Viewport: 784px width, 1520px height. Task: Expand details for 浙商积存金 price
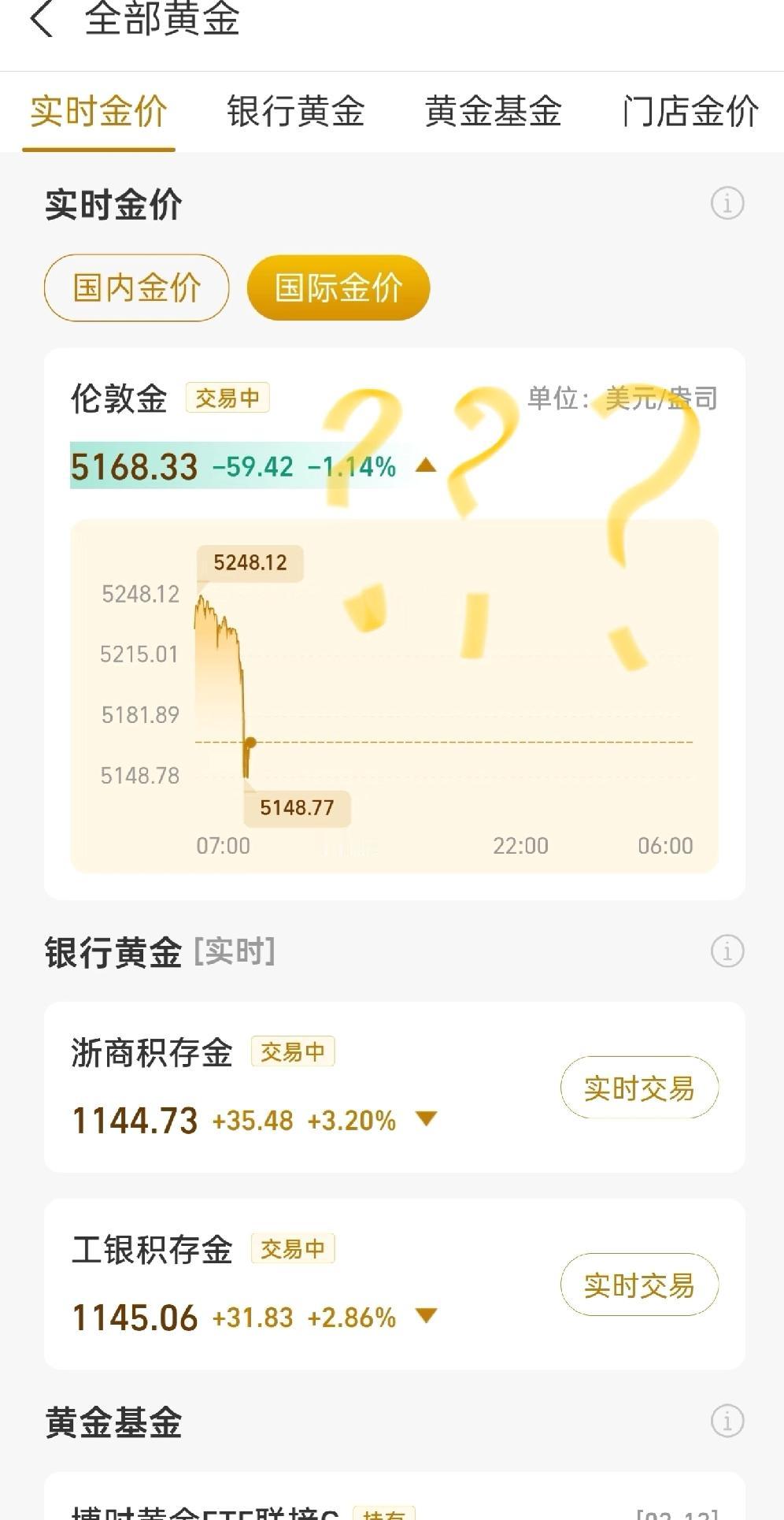click(x=426, y=1120)
